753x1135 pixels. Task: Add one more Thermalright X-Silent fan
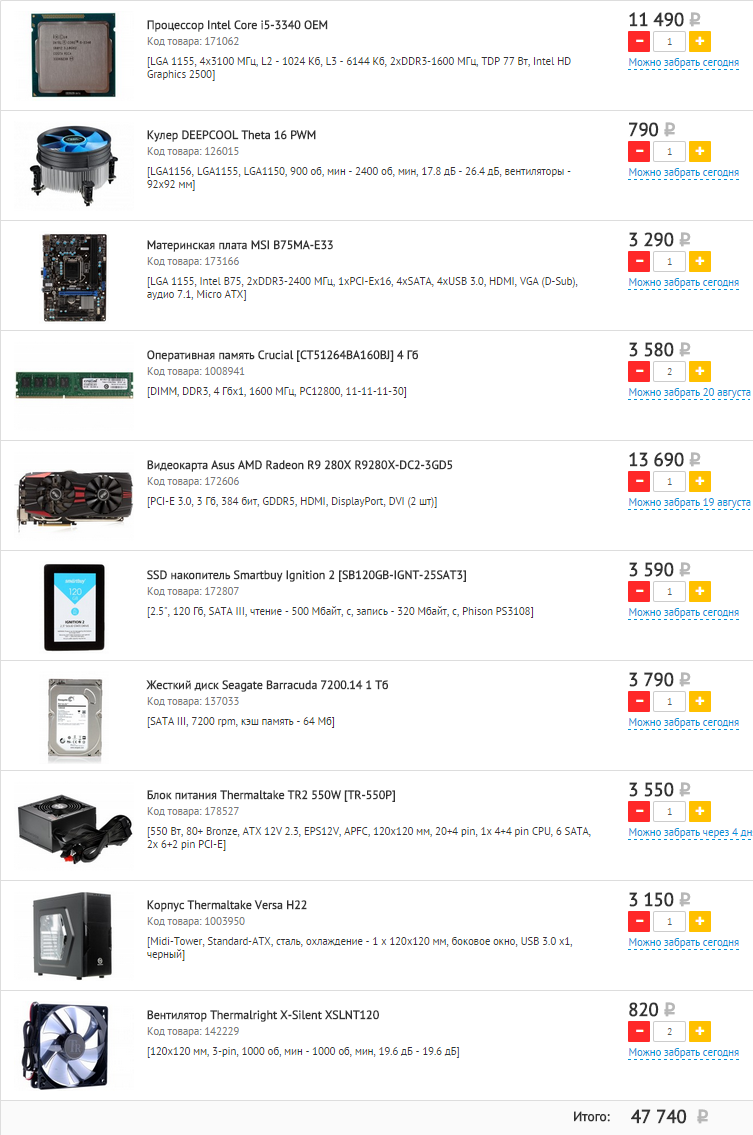(x=700, y=1032)
